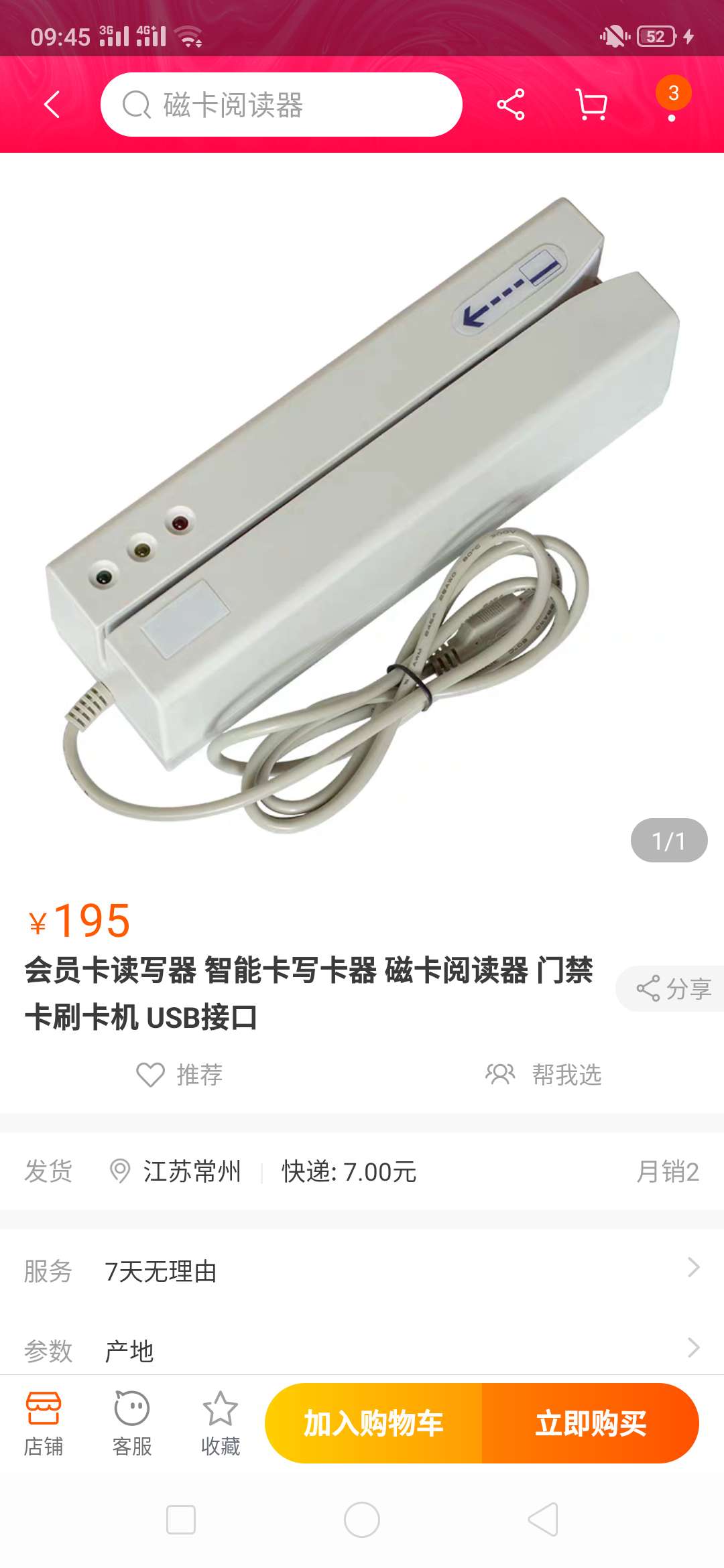Add the product to 收藏 favorites
This screenshot has width=724, height=1568.
[221, 1423]
